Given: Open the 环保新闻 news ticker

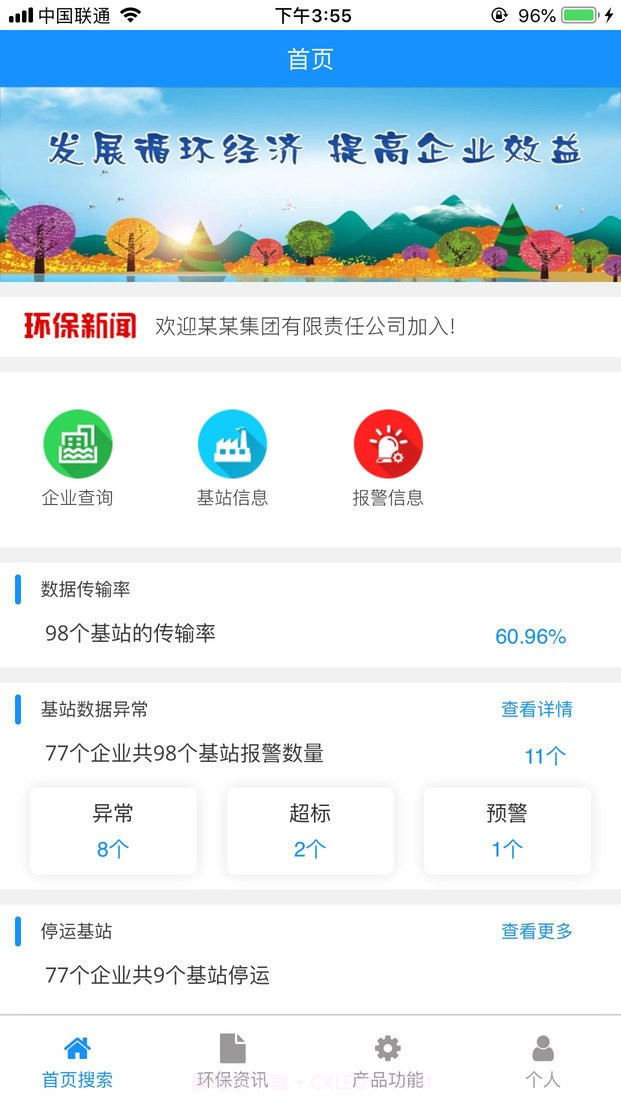Looking at the screenshot, I should (305, 326).
